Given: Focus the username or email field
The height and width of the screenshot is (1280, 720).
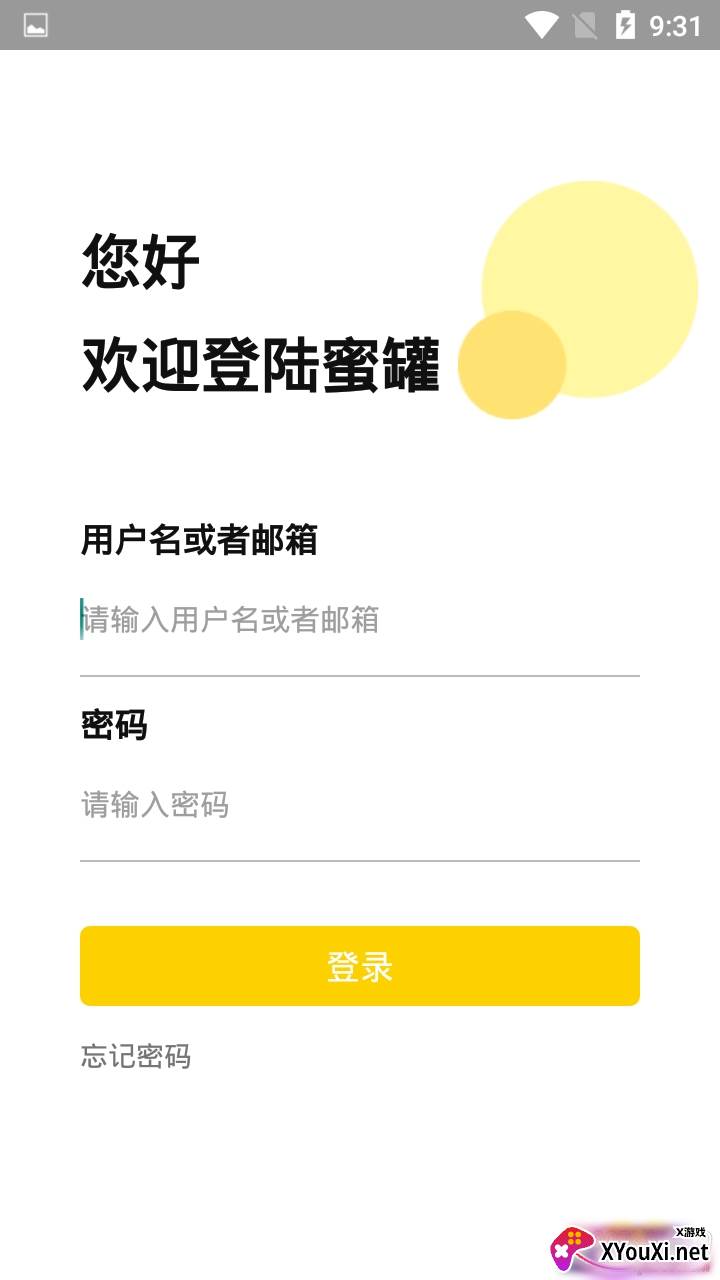Looking at the screenshot, I should coord(360,620).
